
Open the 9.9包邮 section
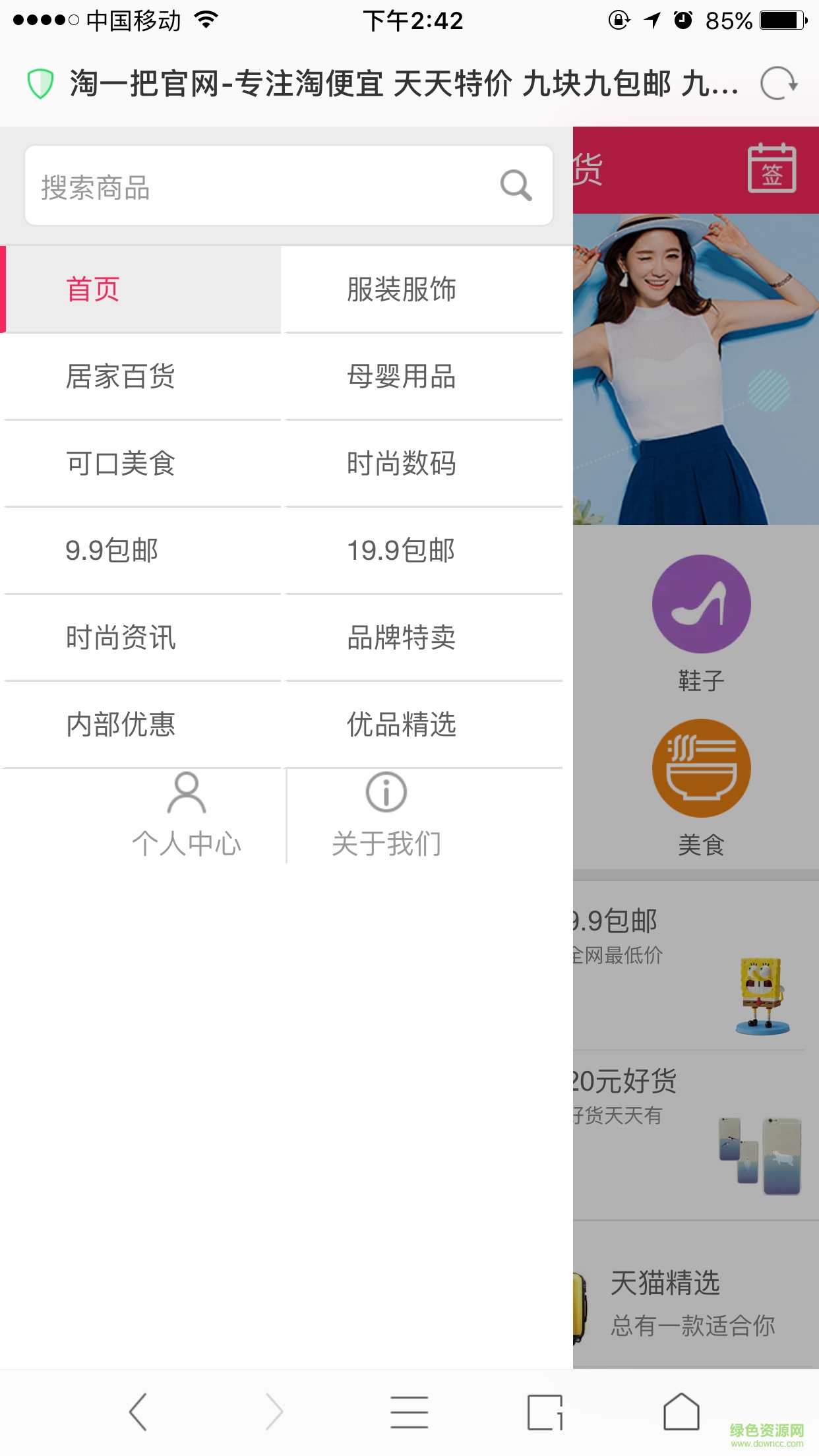[x=112, y=550]
